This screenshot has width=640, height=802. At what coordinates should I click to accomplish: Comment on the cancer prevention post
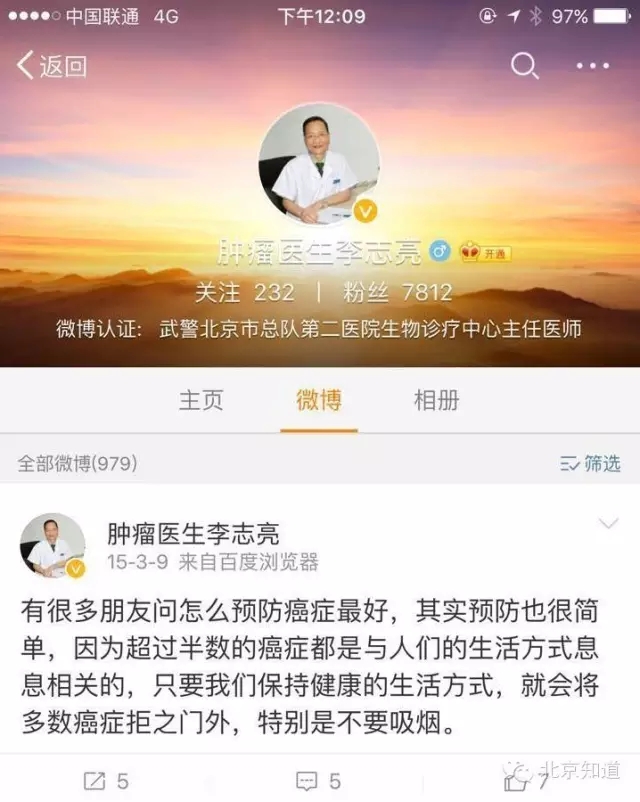point(320,781)
